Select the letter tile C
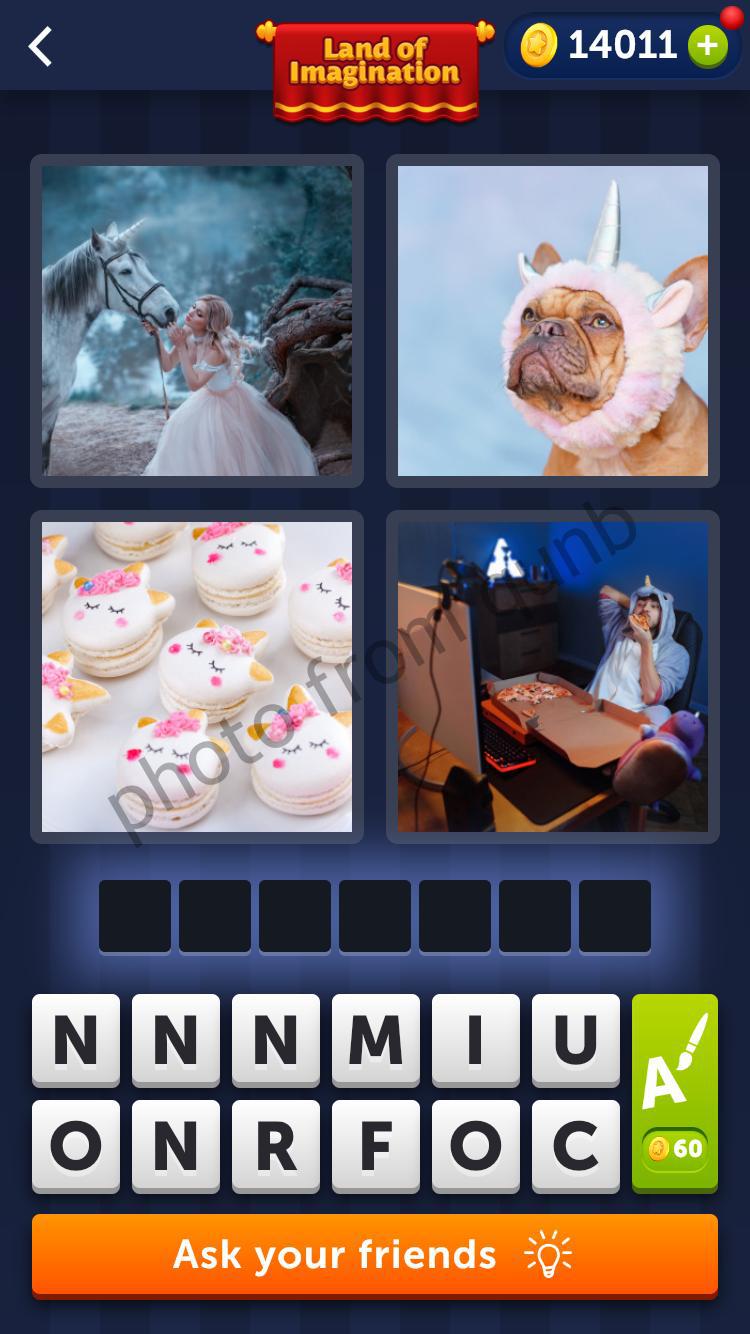750x1334 pixels. coord(575,1144)
